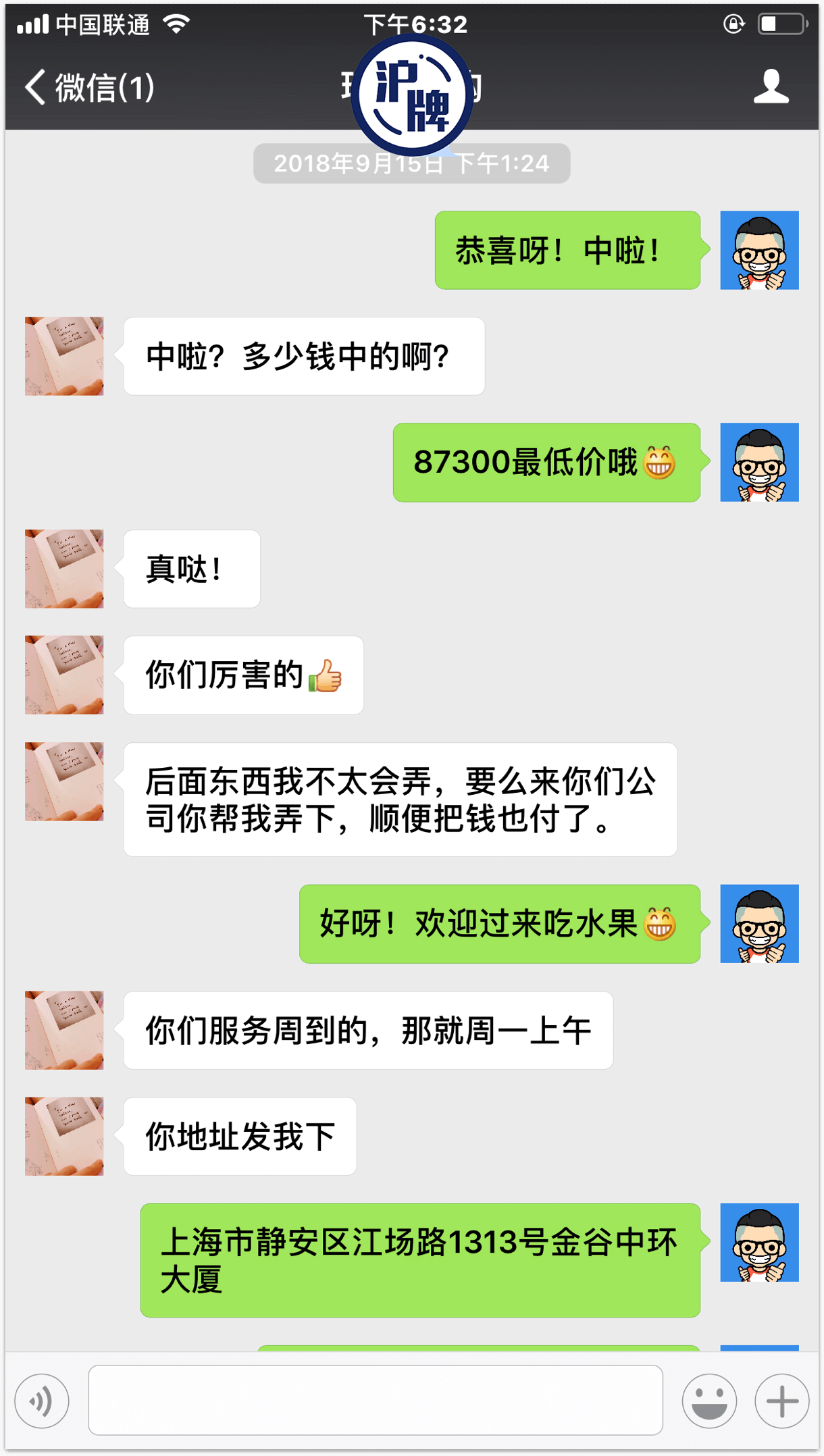Open contact avatar beside 真哒！ message

(x=64, y=569)
